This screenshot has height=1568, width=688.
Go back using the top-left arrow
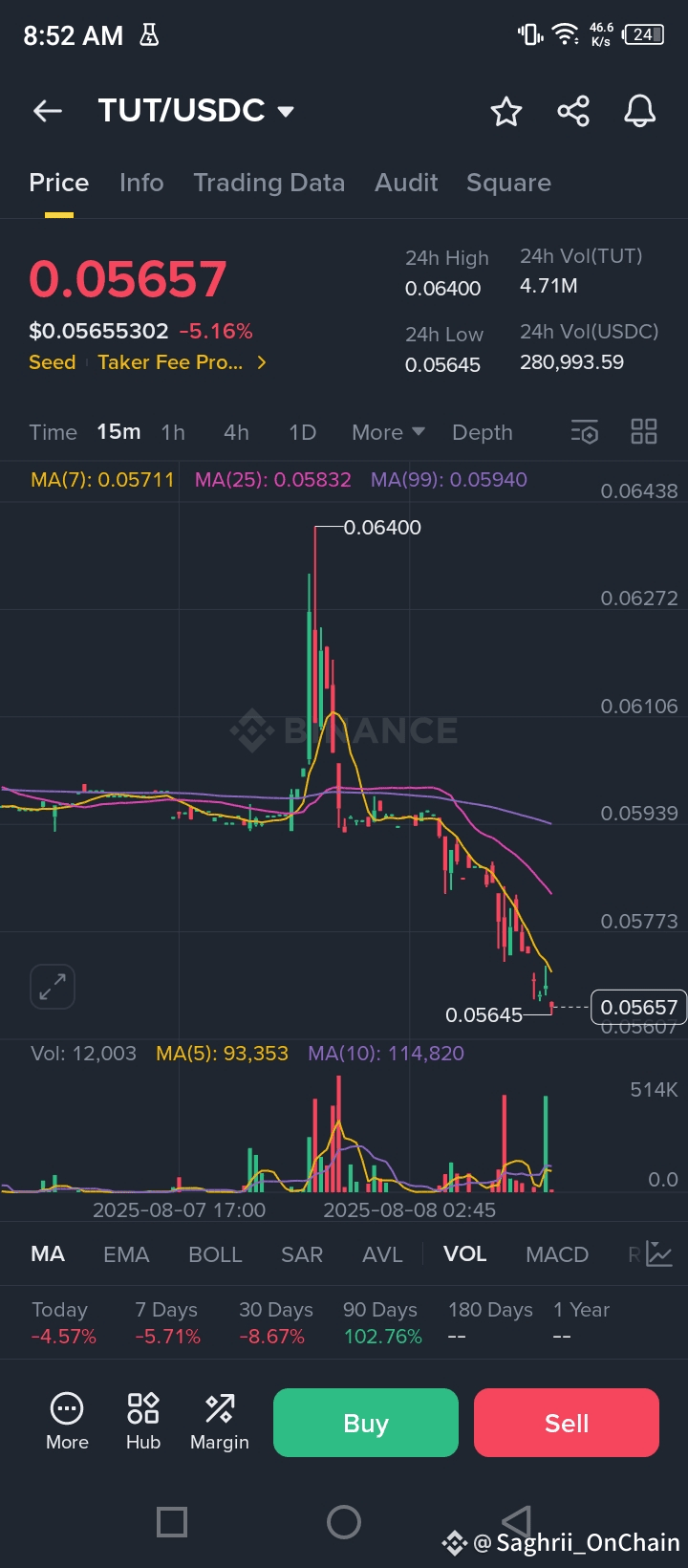(48, 111)
